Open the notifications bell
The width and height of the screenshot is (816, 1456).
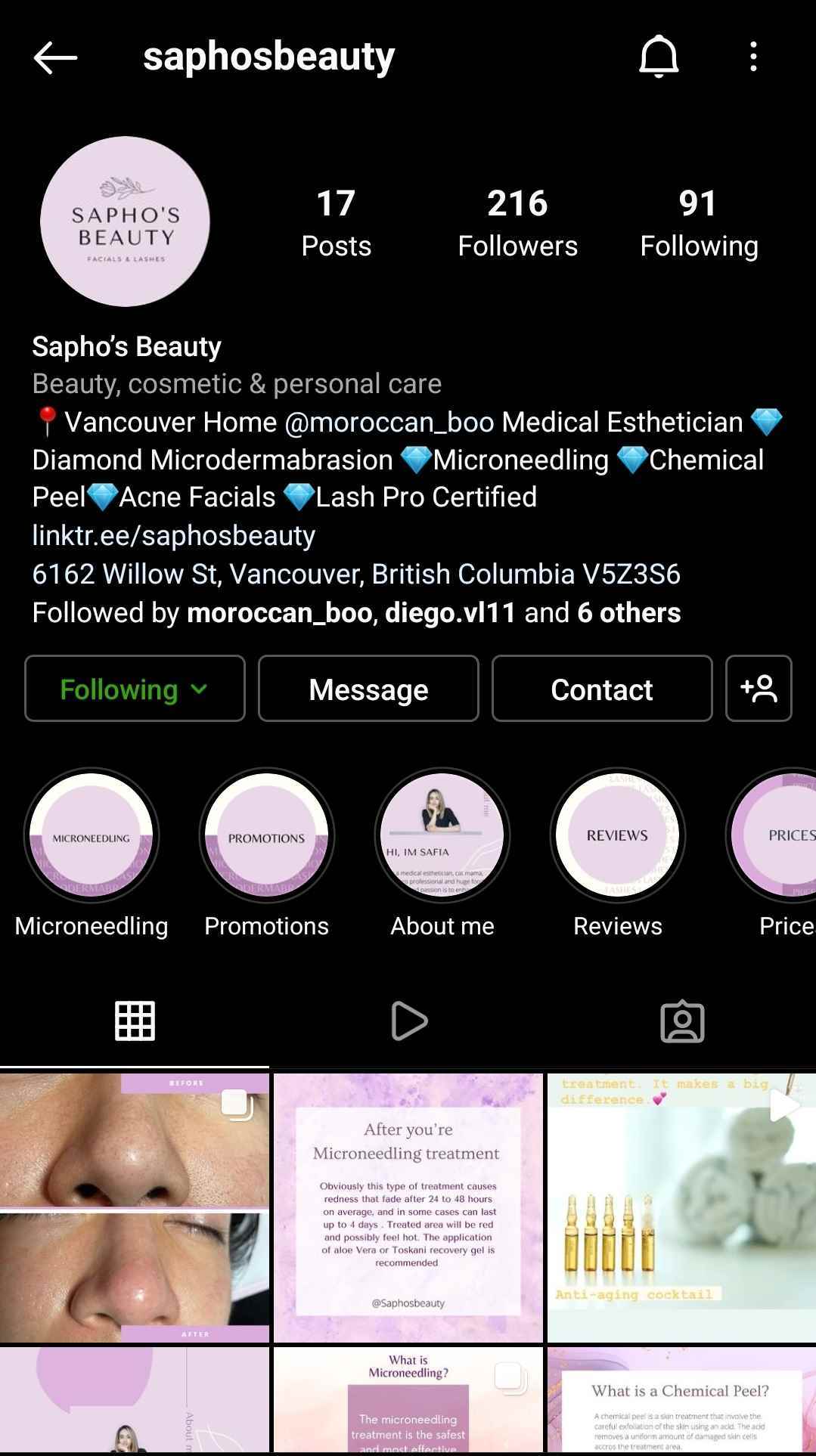click(x=658, y=57)
